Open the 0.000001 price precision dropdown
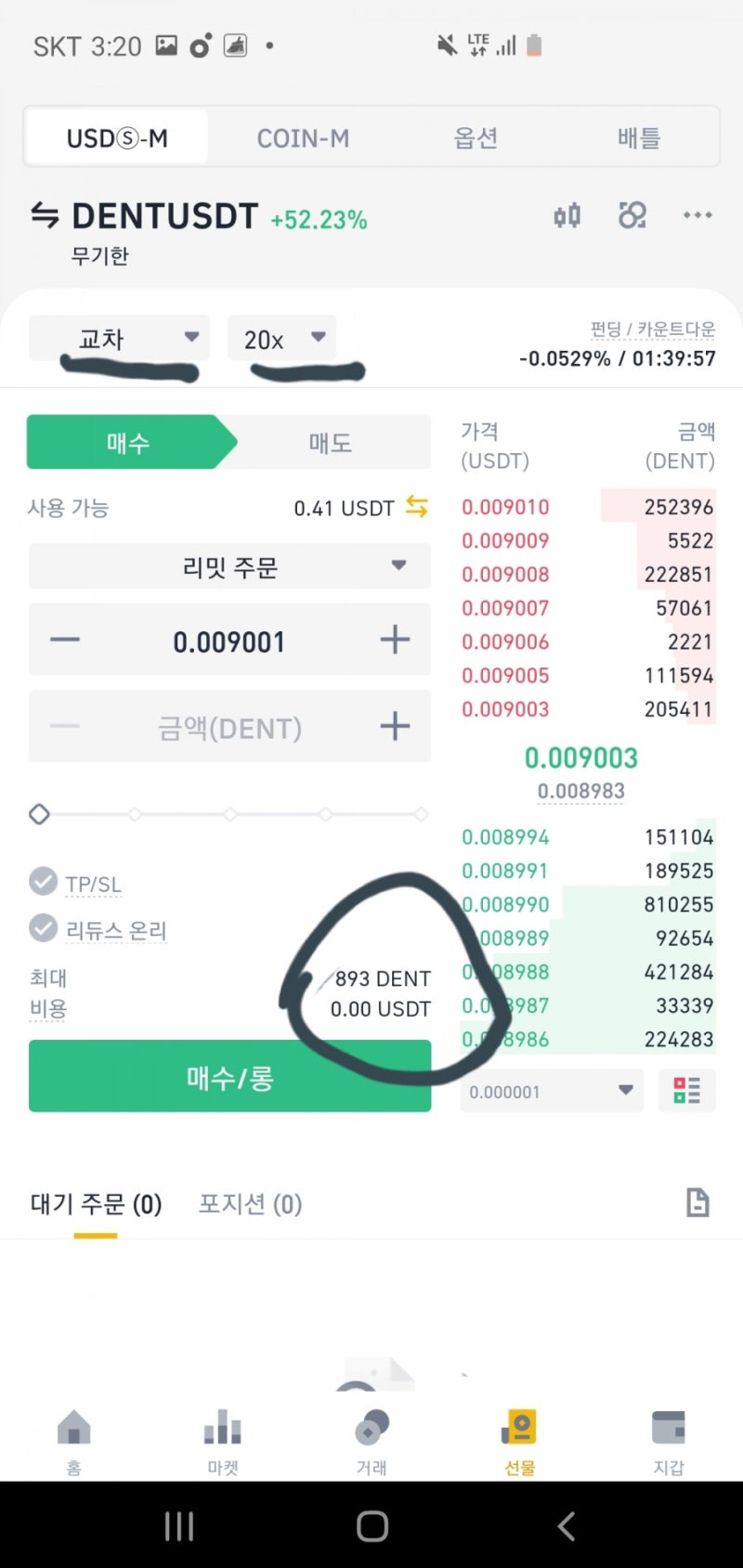The height and width of the screenshot is (1568, 743). (x=551, y=1091)
